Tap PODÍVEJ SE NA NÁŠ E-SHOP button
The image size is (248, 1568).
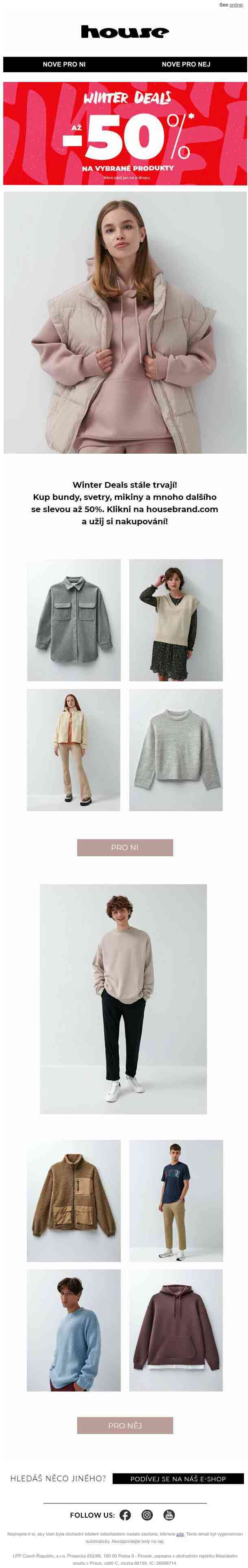178,1479
